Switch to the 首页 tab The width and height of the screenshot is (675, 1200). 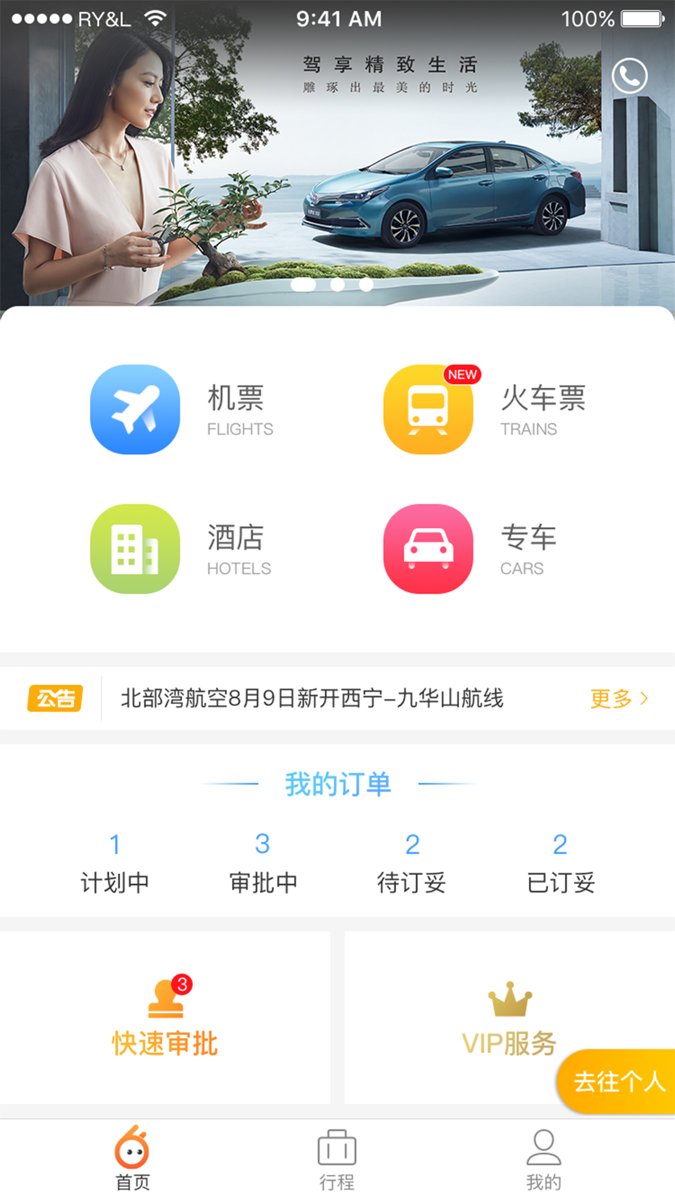(133, 1160)
